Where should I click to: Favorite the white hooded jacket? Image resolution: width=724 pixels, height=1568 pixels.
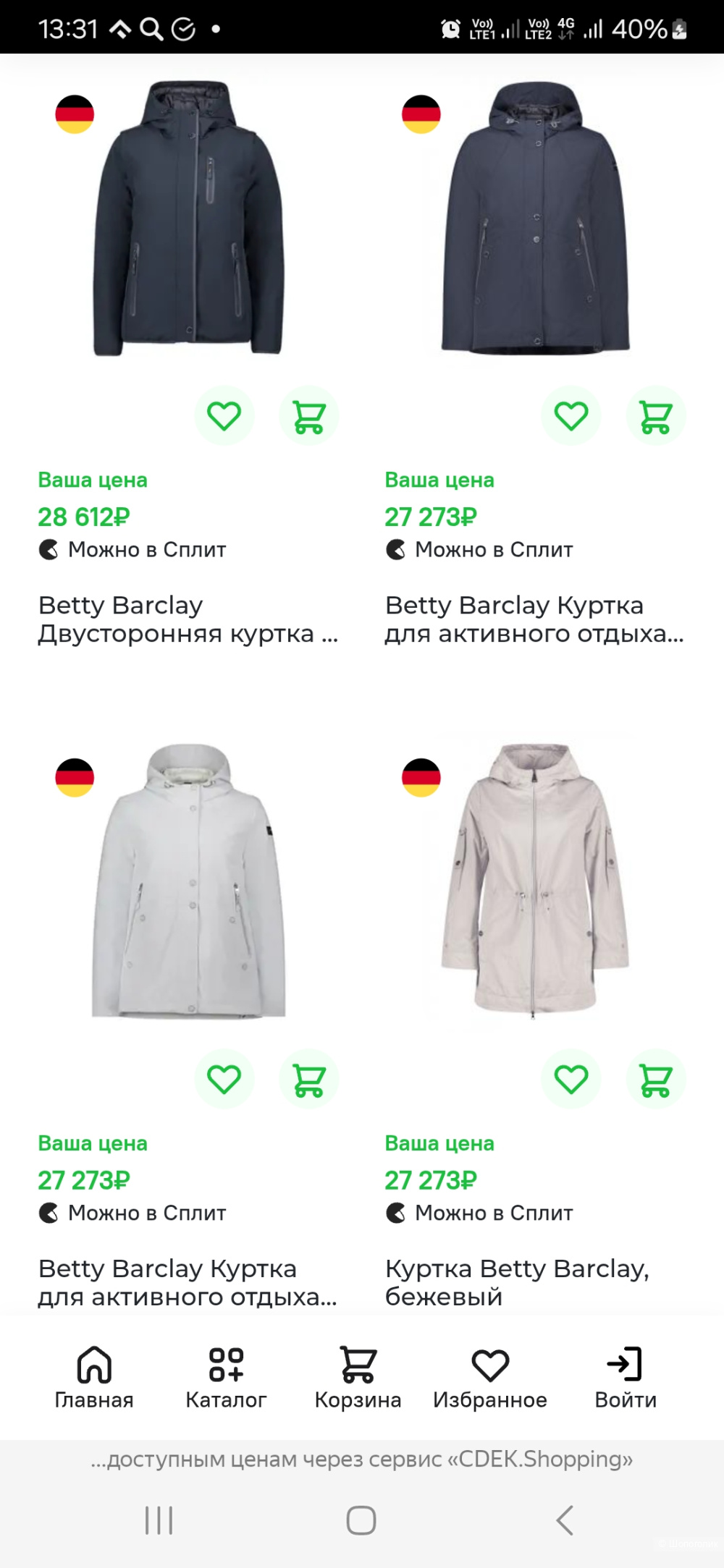(x=224, y=1078)
